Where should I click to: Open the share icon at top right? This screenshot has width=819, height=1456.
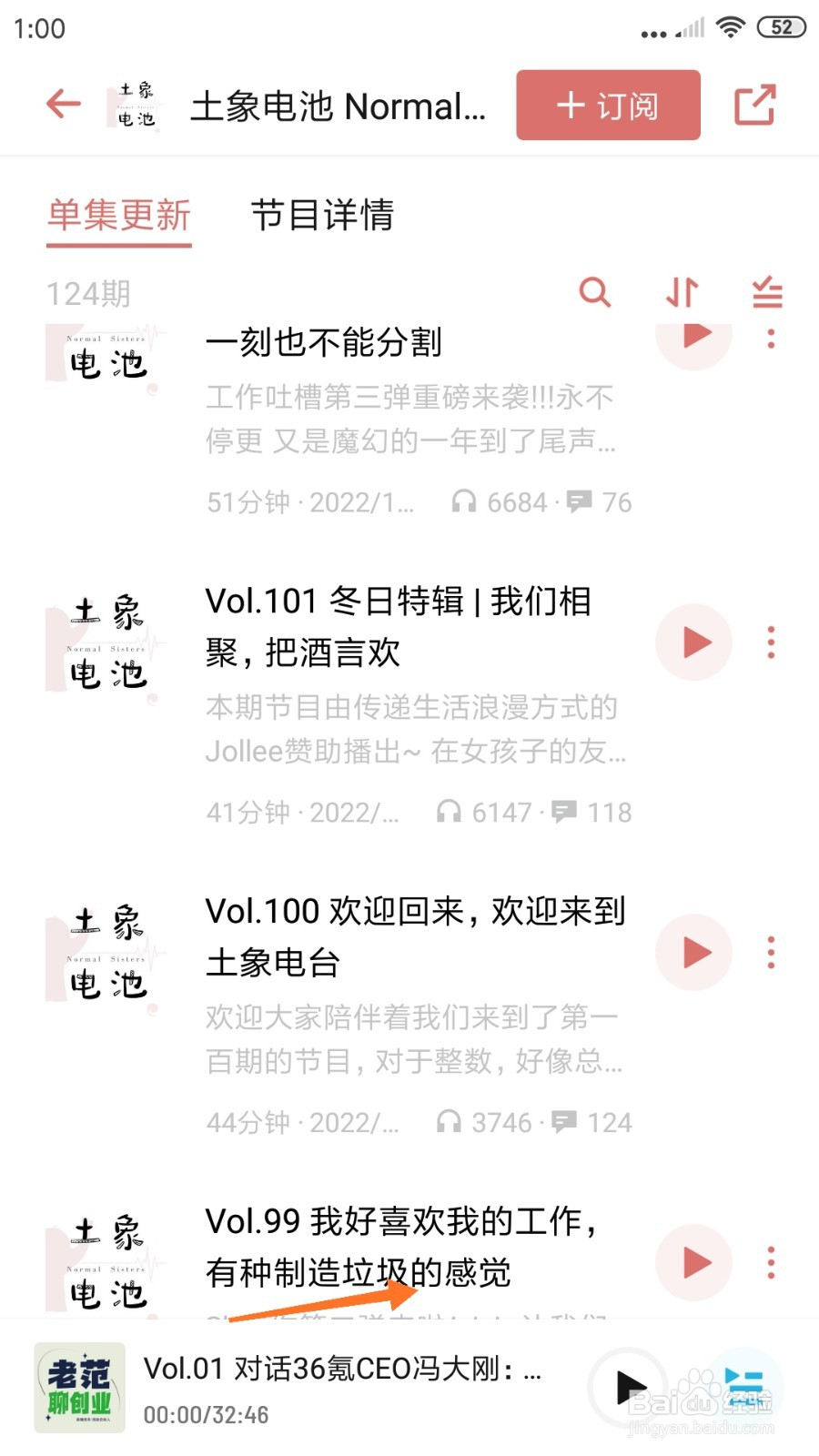point(755,105)
